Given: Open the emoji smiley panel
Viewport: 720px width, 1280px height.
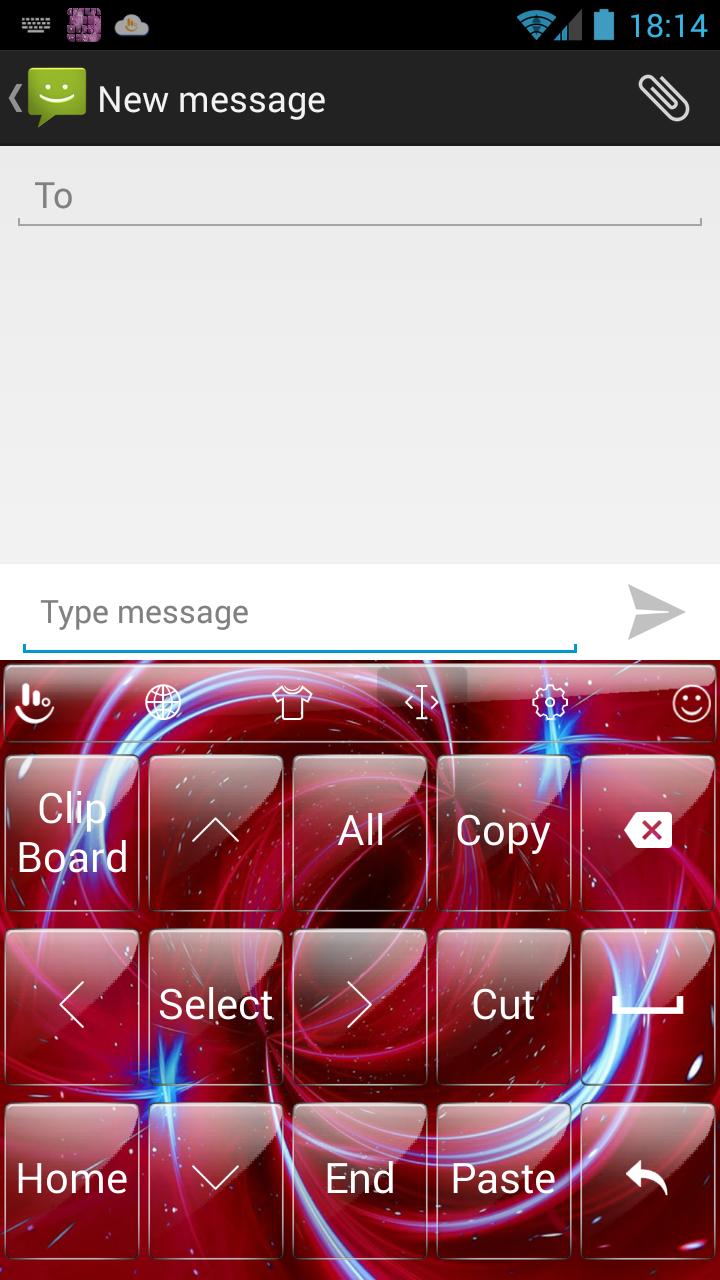Looking at the screenshot, I should click(x=692, y=703).
